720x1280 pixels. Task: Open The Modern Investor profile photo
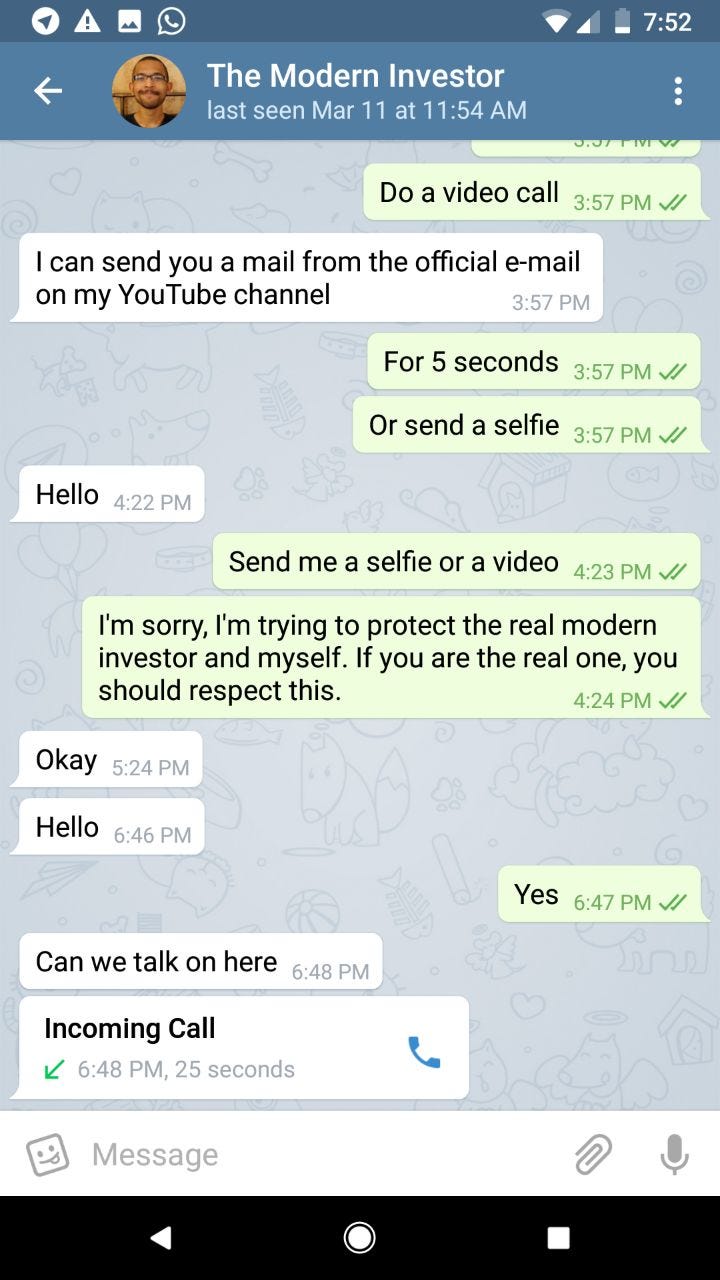pyautogui.click(x=149, y=91)
